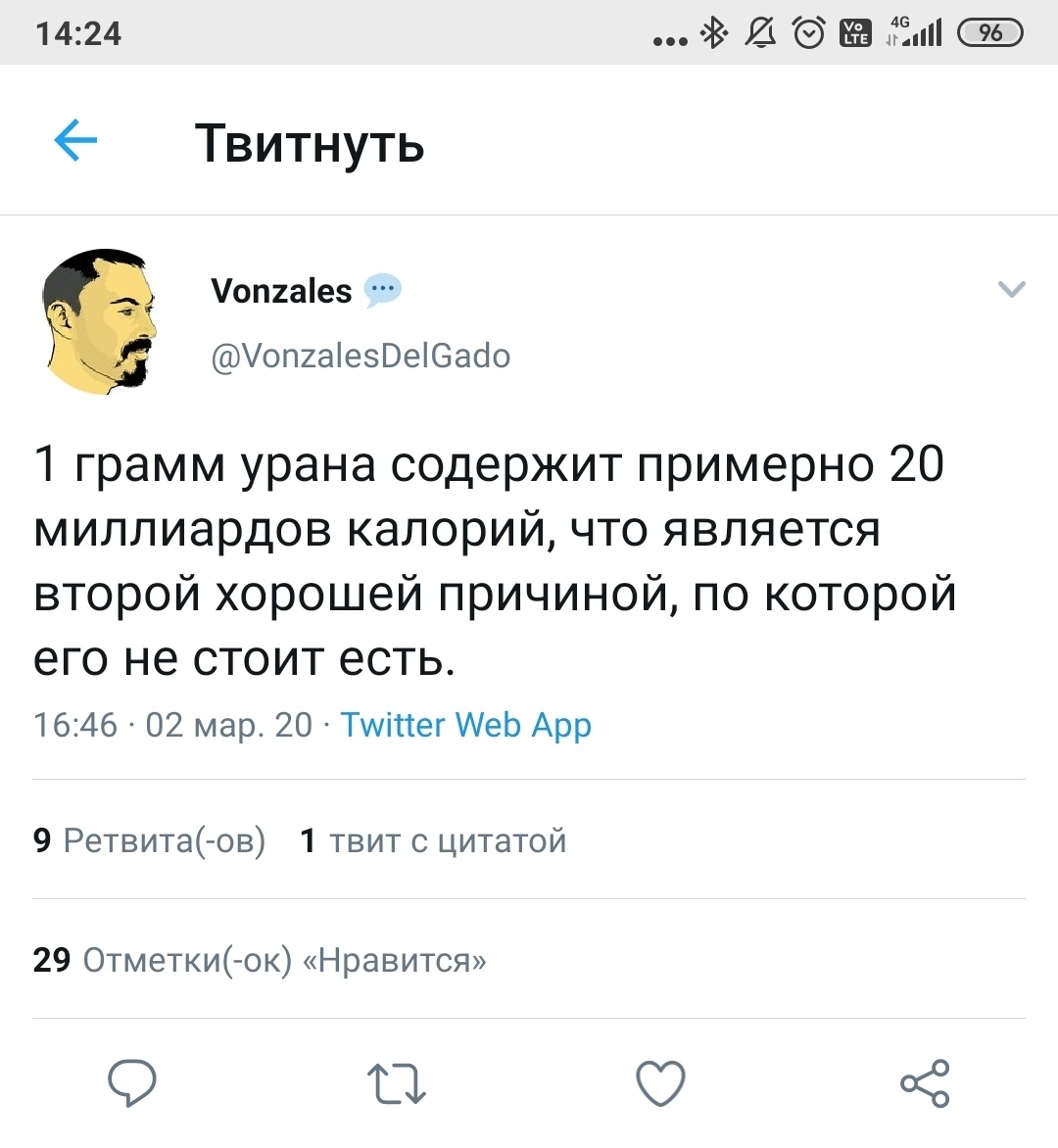Open the Twitter Web App link

tap(465, 725)
